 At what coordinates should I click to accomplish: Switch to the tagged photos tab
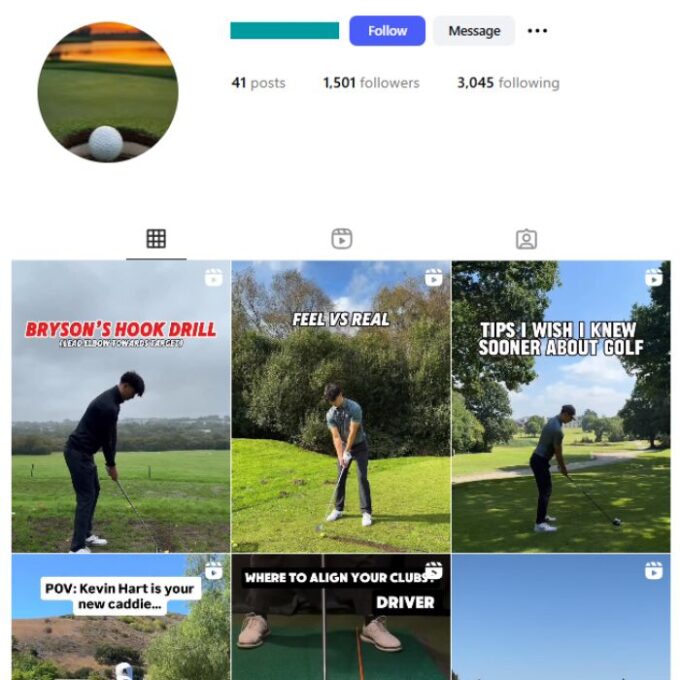pyautogui.click(x=526, y=238)
